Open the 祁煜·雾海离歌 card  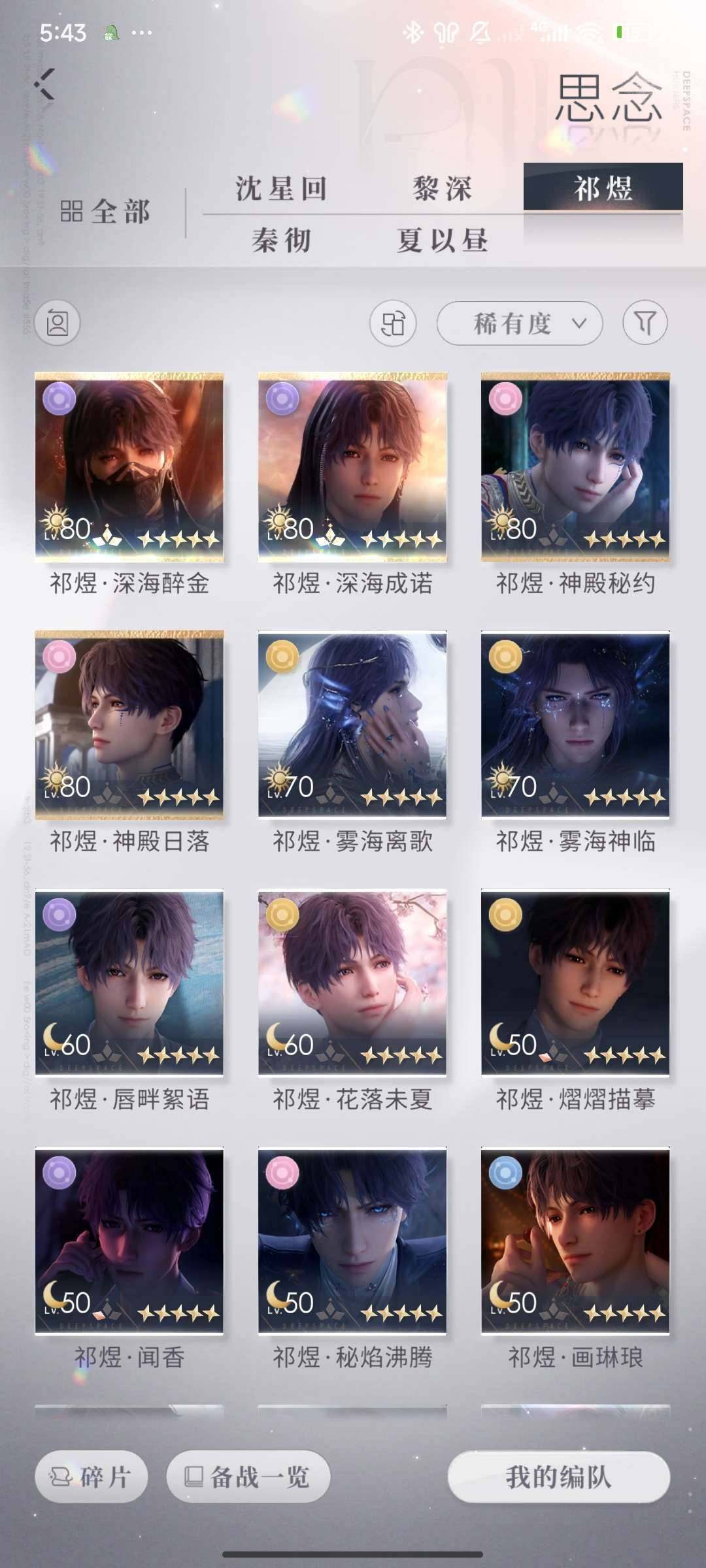click(x=352, y=725)
